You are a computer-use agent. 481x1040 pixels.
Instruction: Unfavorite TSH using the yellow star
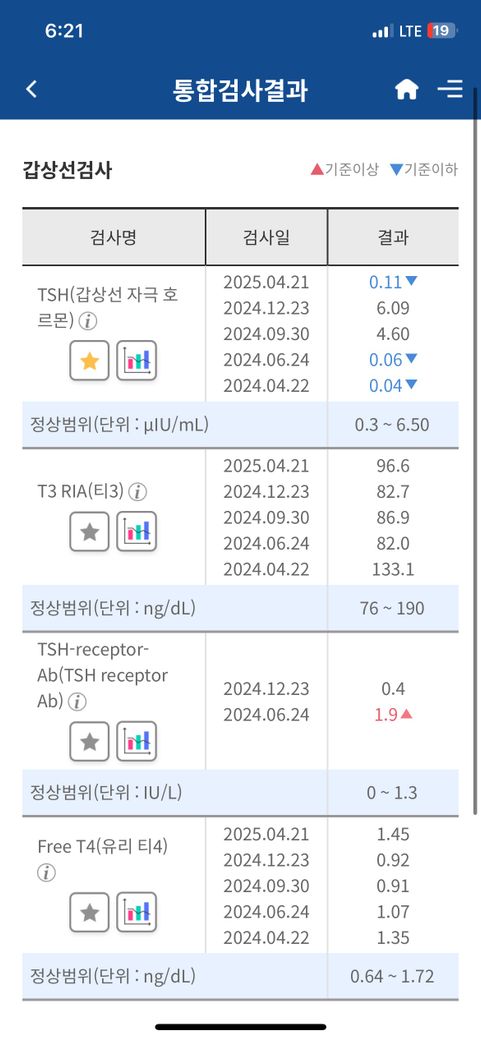pos(90,361)
